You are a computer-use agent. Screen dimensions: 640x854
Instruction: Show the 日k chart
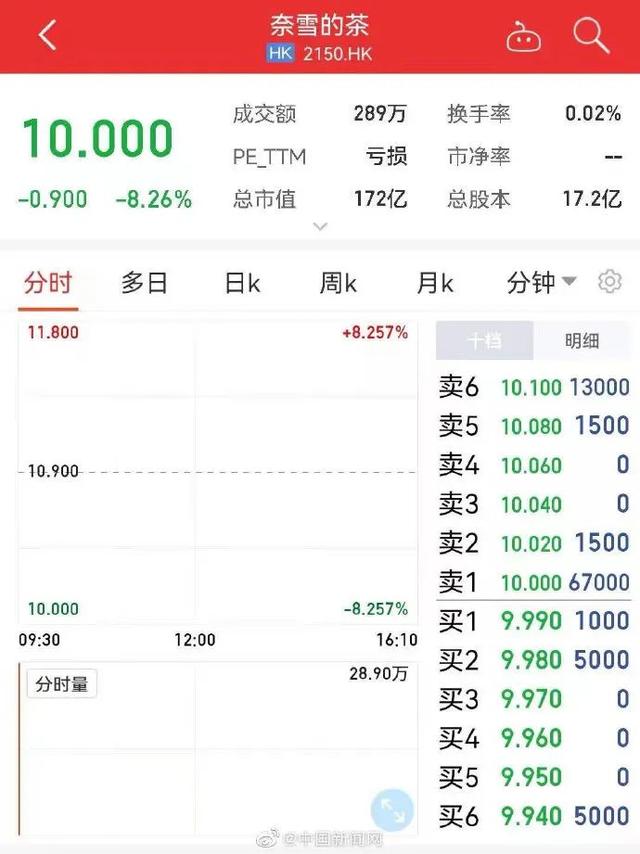(x=242, y=283)
